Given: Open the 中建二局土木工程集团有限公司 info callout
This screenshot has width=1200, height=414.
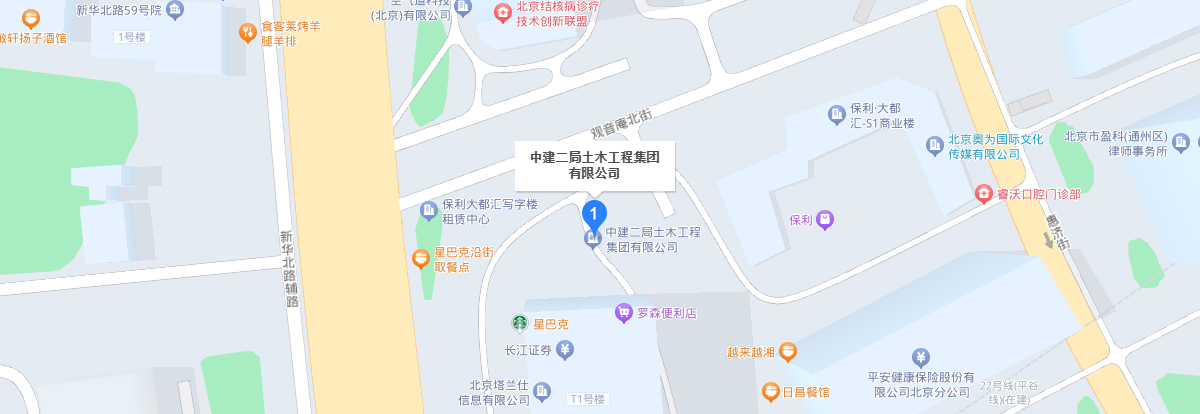Looking at the screenshot, I should pos(595,165).
